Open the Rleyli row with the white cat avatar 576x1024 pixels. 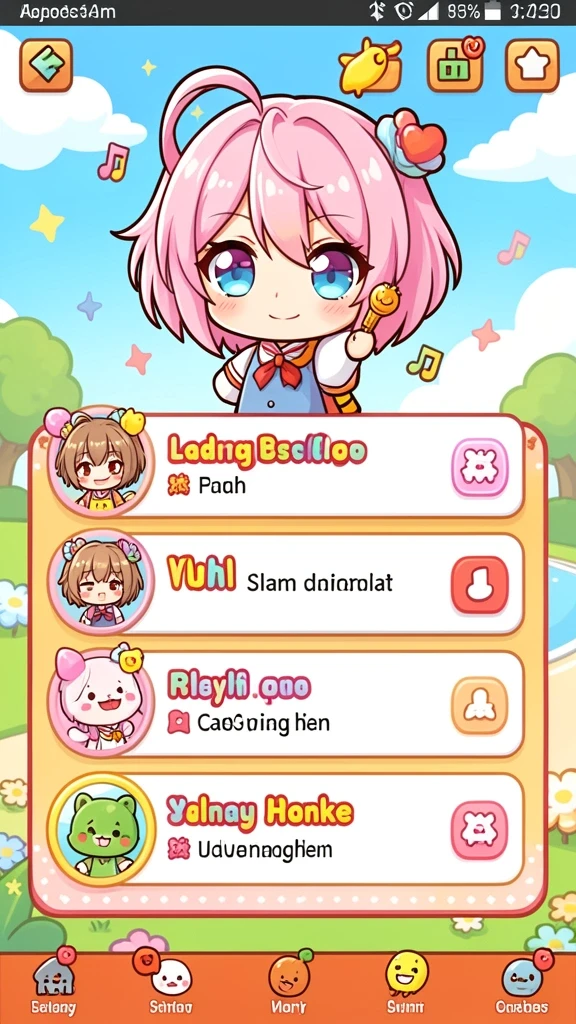point(285,704)
